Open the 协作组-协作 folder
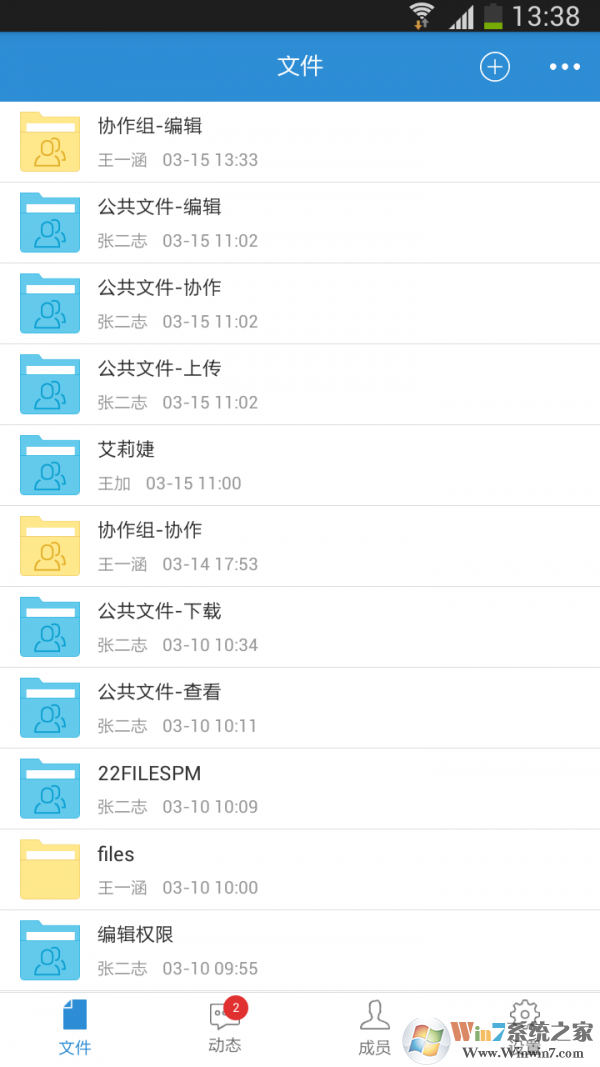The height and width of the screenshot is (1067, 600). pyautogui.click(x=300, y=547)
